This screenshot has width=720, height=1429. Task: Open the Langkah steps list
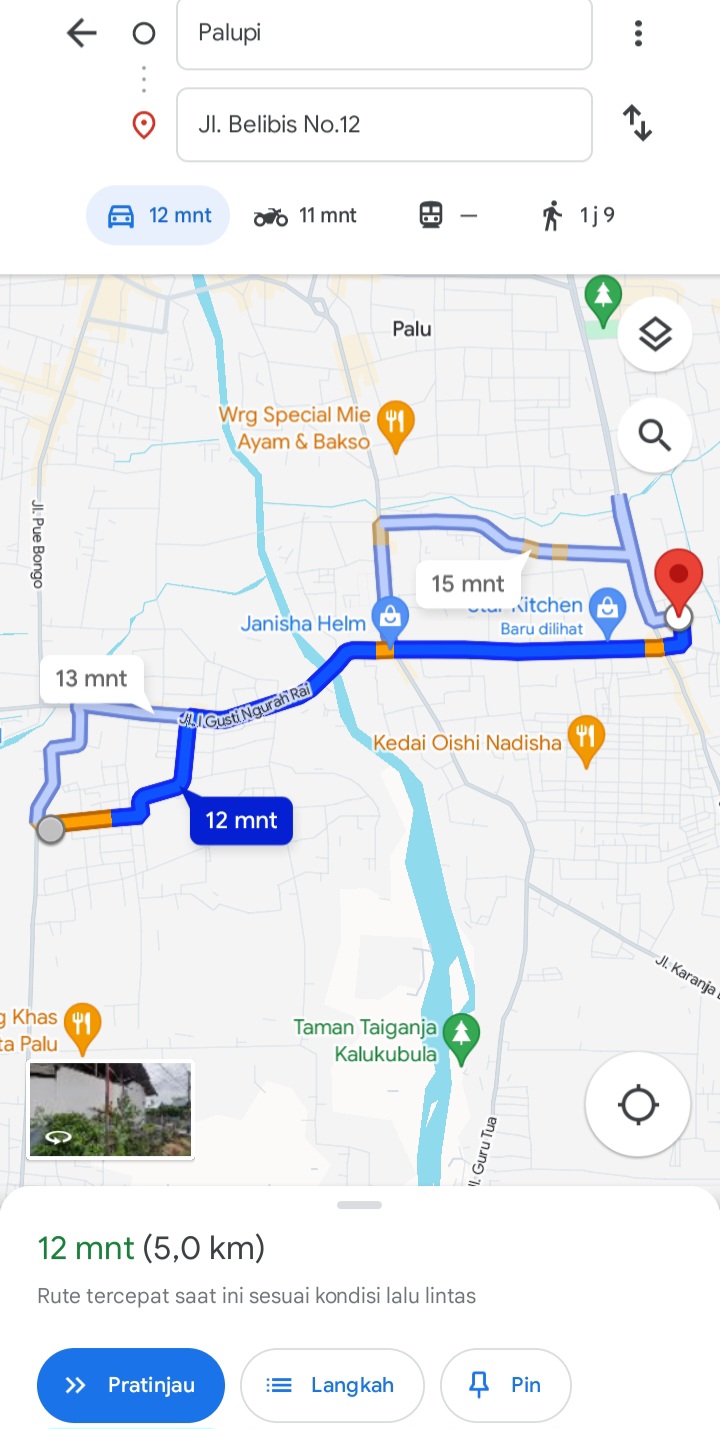pos(332,1385)
